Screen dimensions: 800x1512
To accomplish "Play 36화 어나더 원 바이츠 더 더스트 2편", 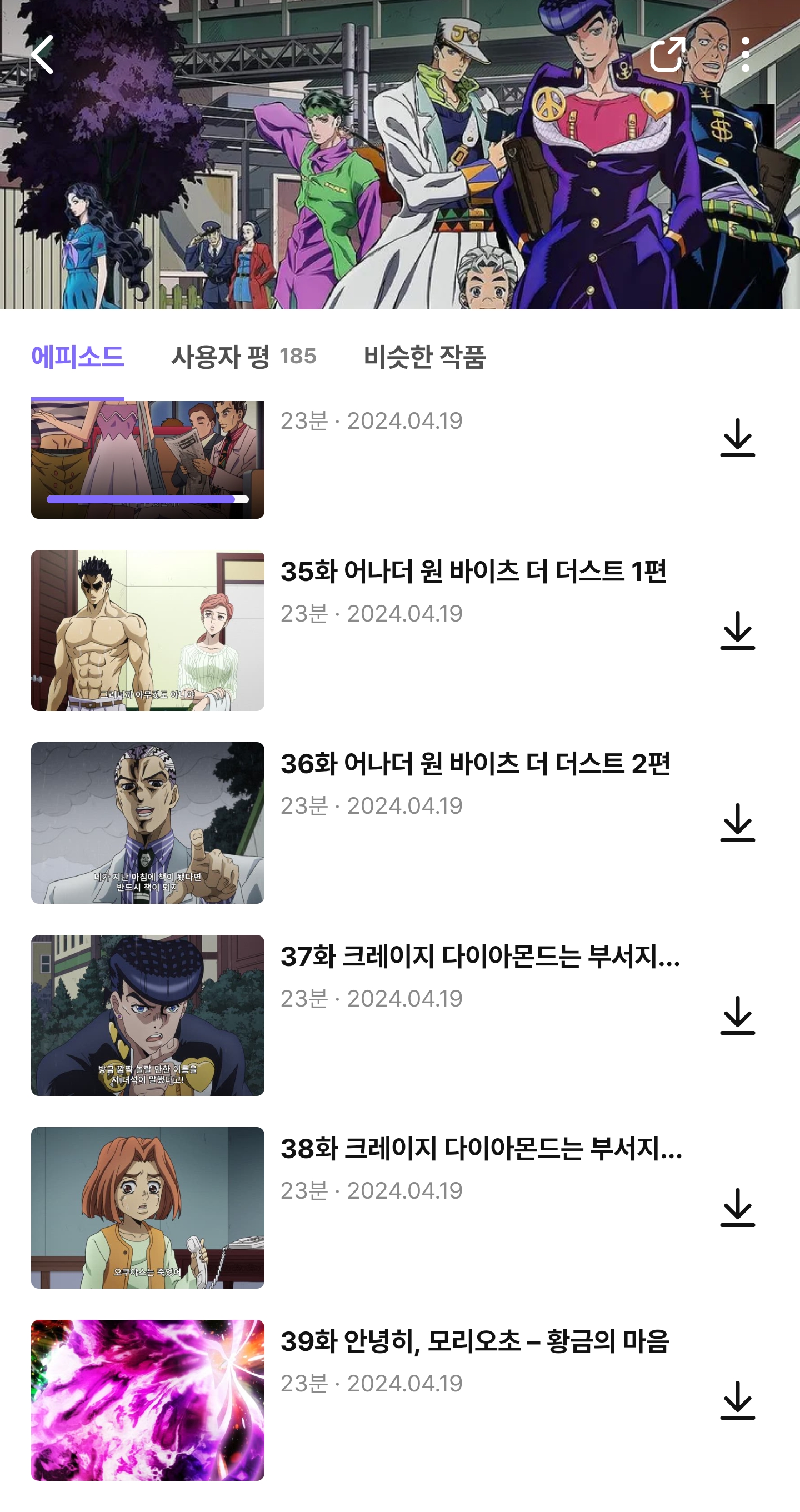I will tap(147, 823).
